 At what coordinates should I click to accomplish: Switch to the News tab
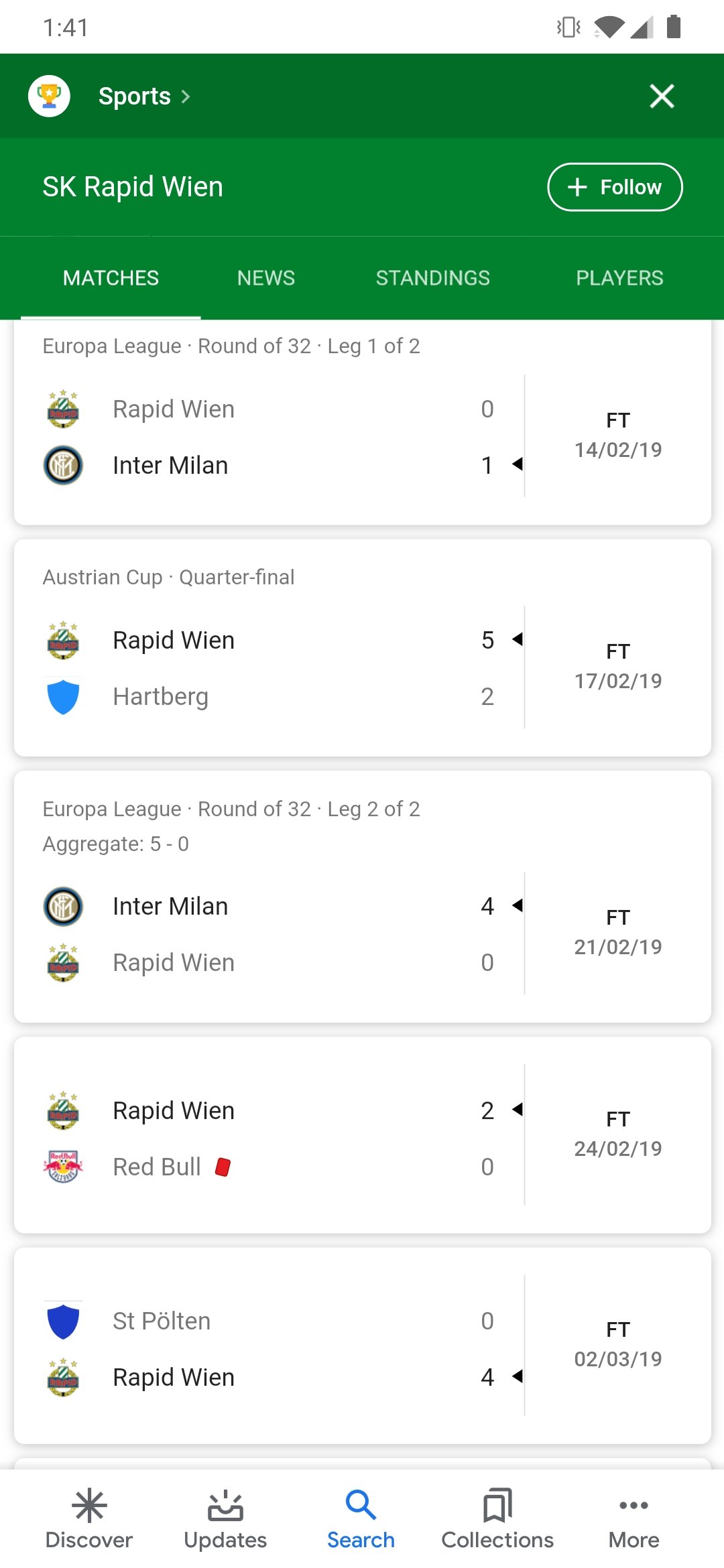click(266, 278)
